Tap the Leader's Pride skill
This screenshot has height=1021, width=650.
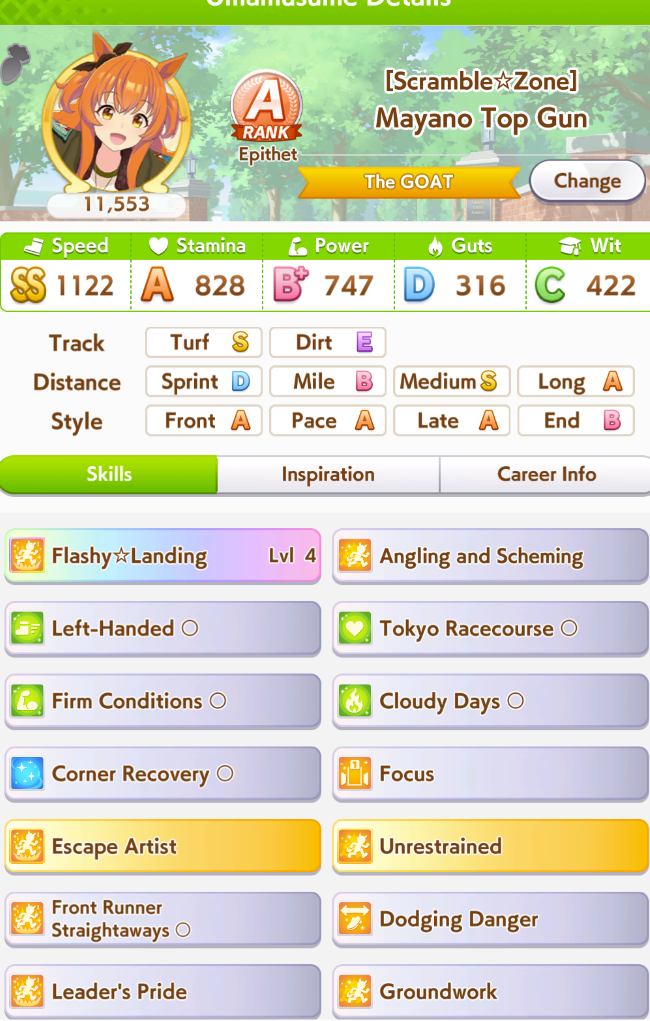point(163,991)
